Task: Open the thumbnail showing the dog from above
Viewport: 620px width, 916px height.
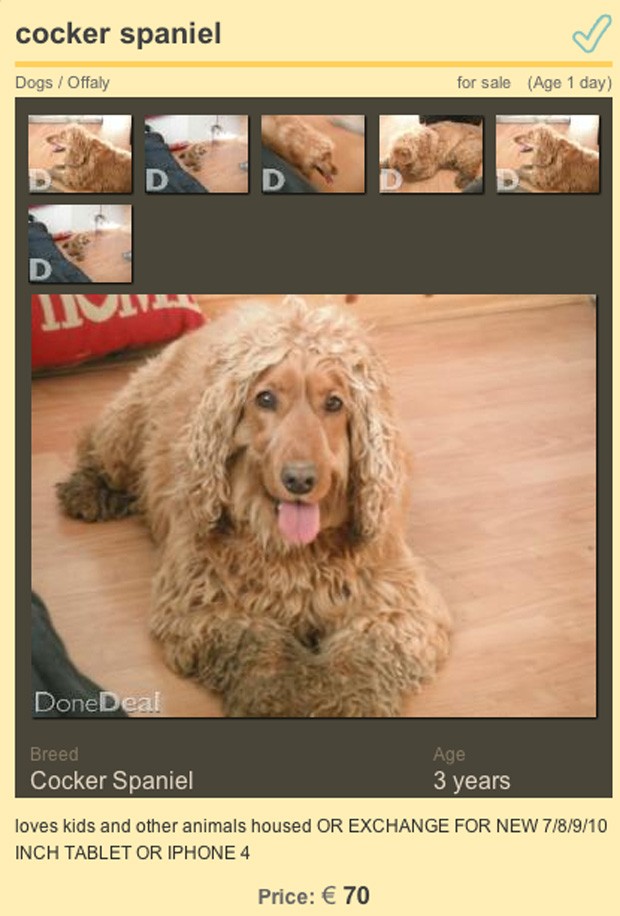Action: (x=313, y=154)
